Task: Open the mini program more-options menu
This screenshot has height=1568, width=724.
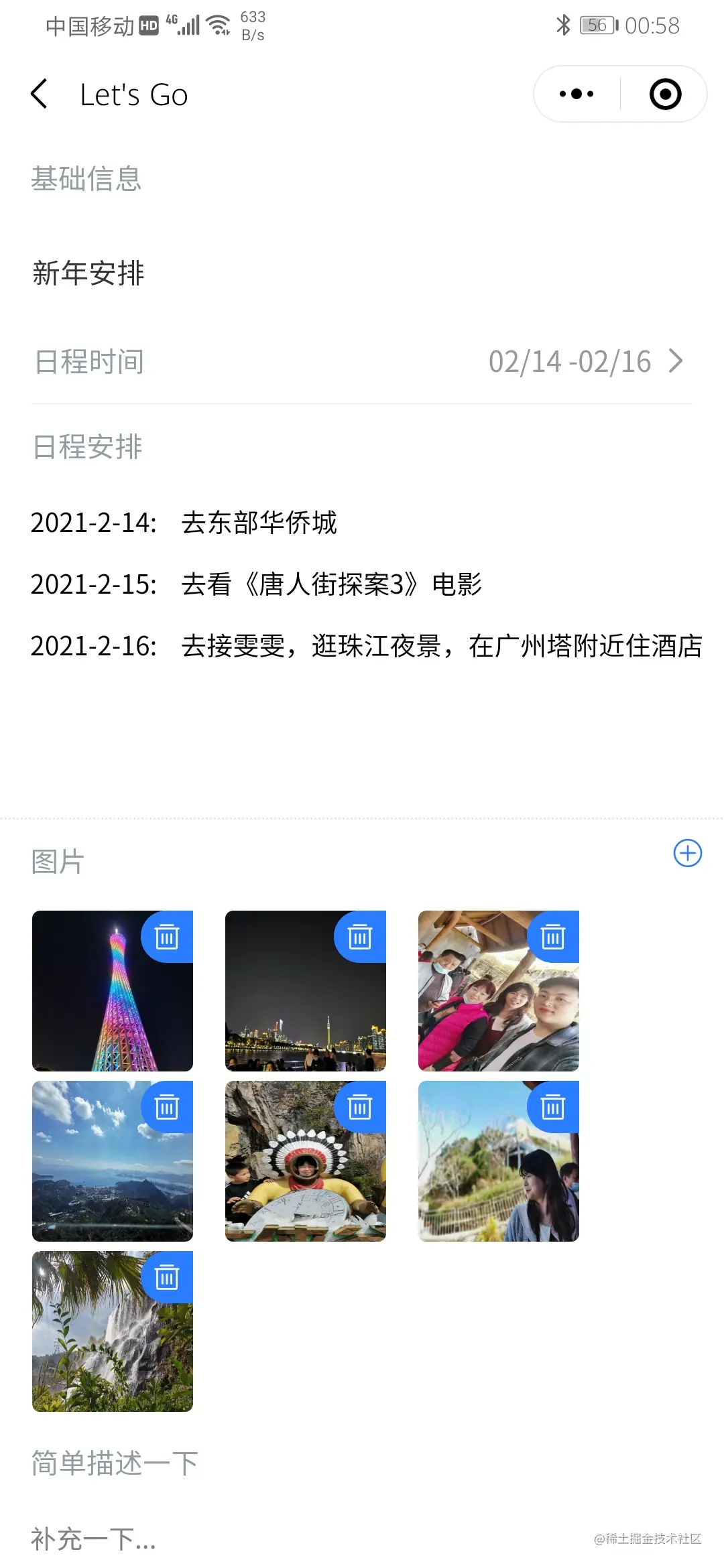Action: pyautogui.click(x=577, y=94)
